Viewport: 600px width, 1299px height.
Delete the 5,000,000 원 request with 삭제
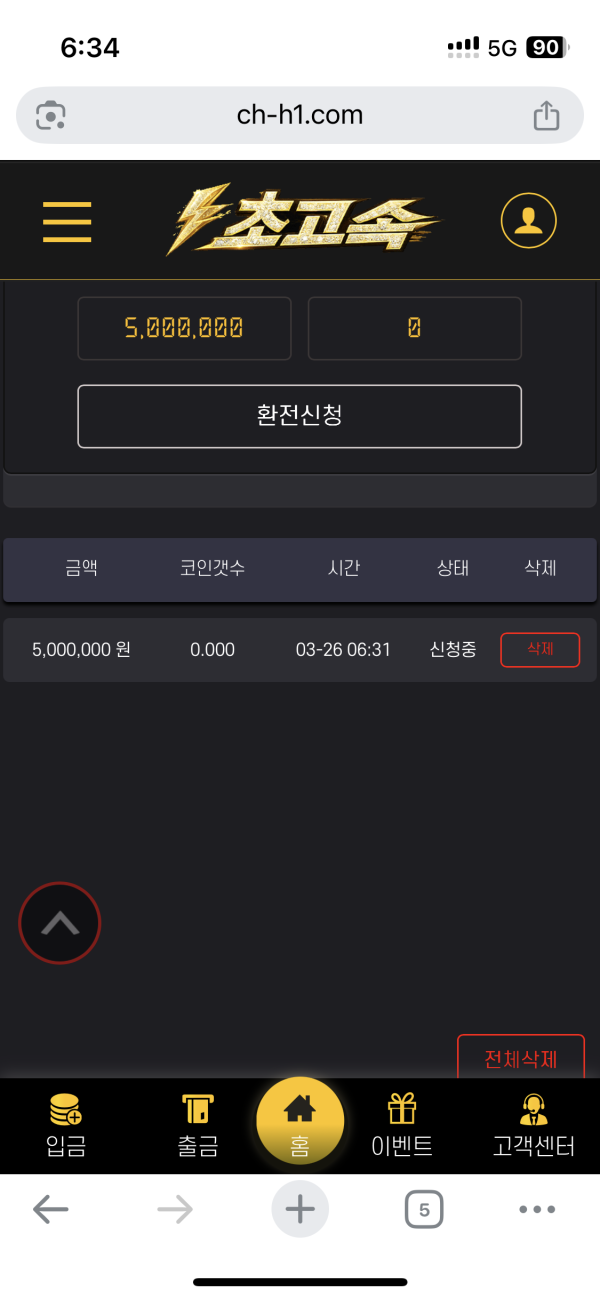point(540,649)
